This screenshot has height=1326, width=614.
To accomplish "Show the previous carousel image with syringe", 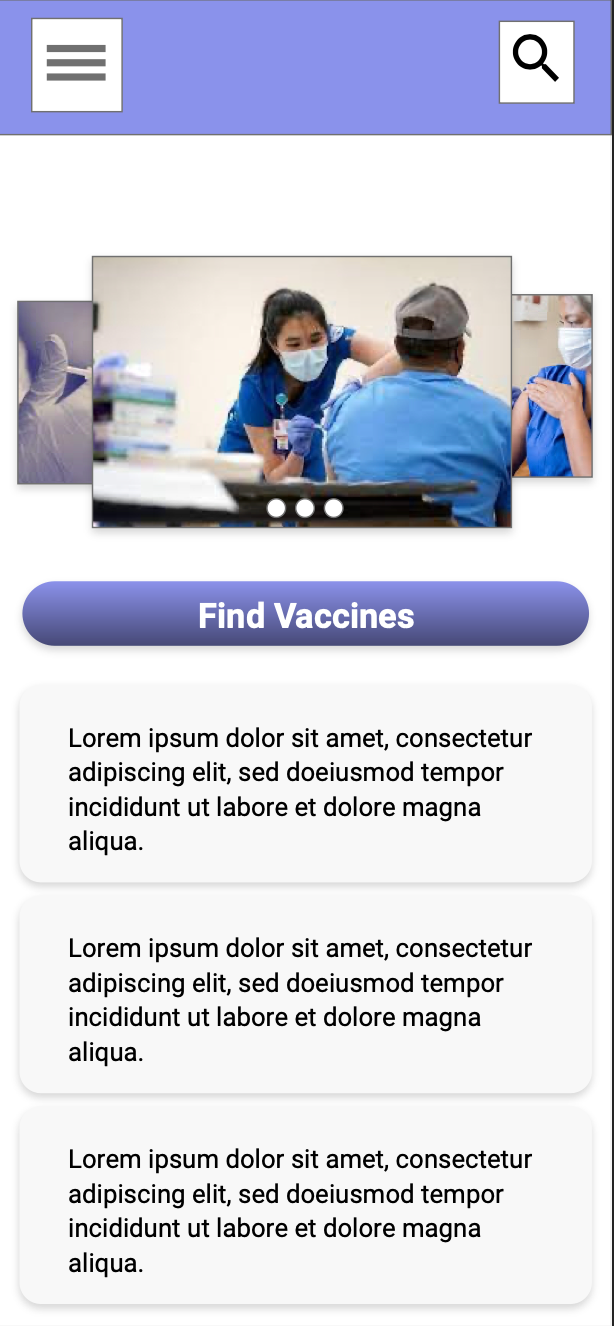I will (x=55, y=393).
